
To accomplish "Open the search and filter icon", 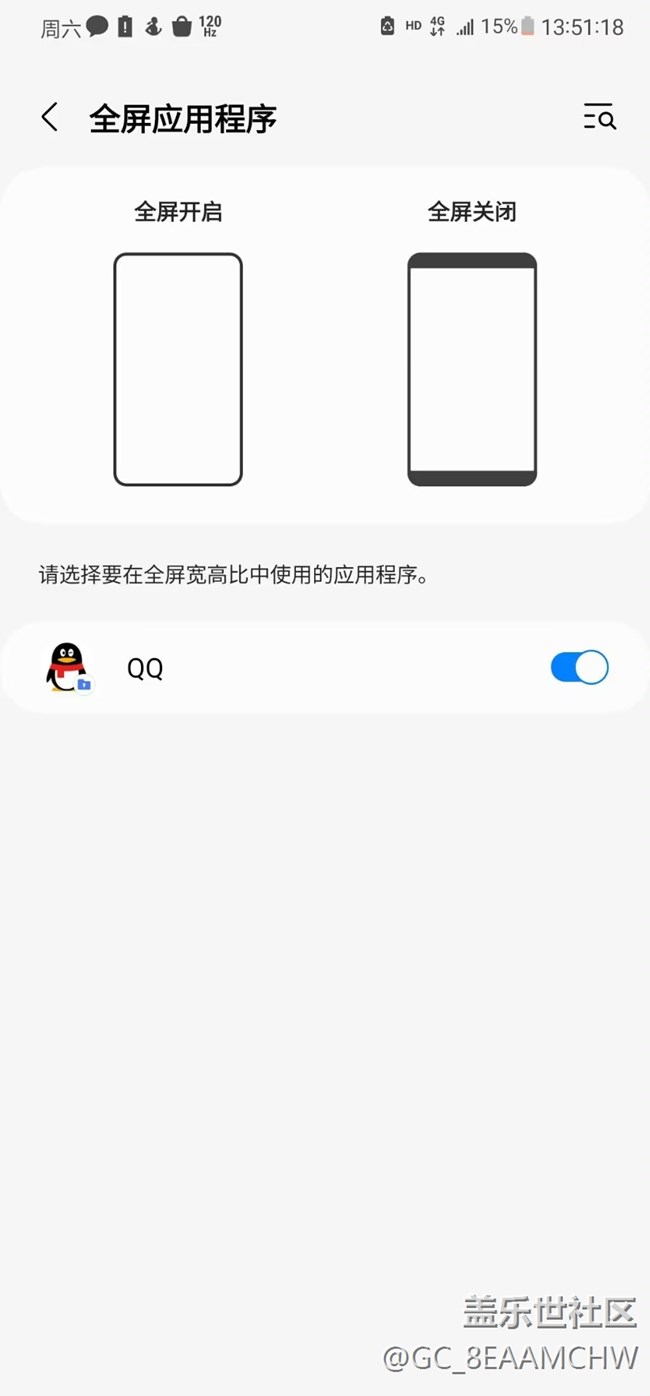I will click(599, 117).
